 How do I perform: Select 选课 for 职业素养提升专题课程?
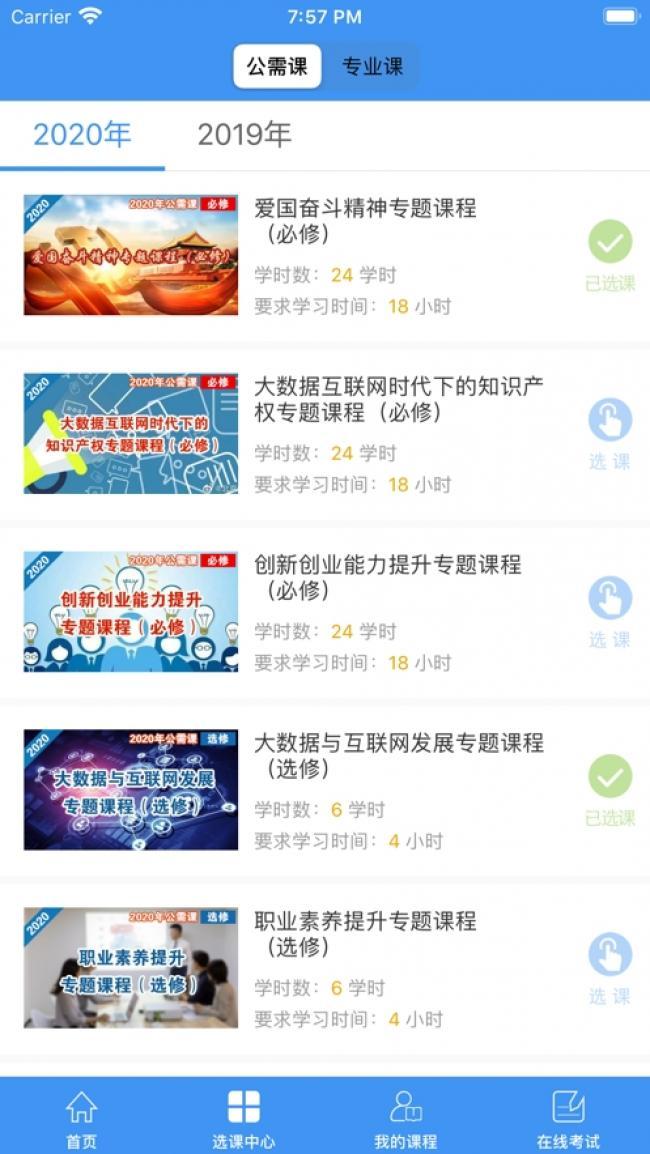[610, 968]
